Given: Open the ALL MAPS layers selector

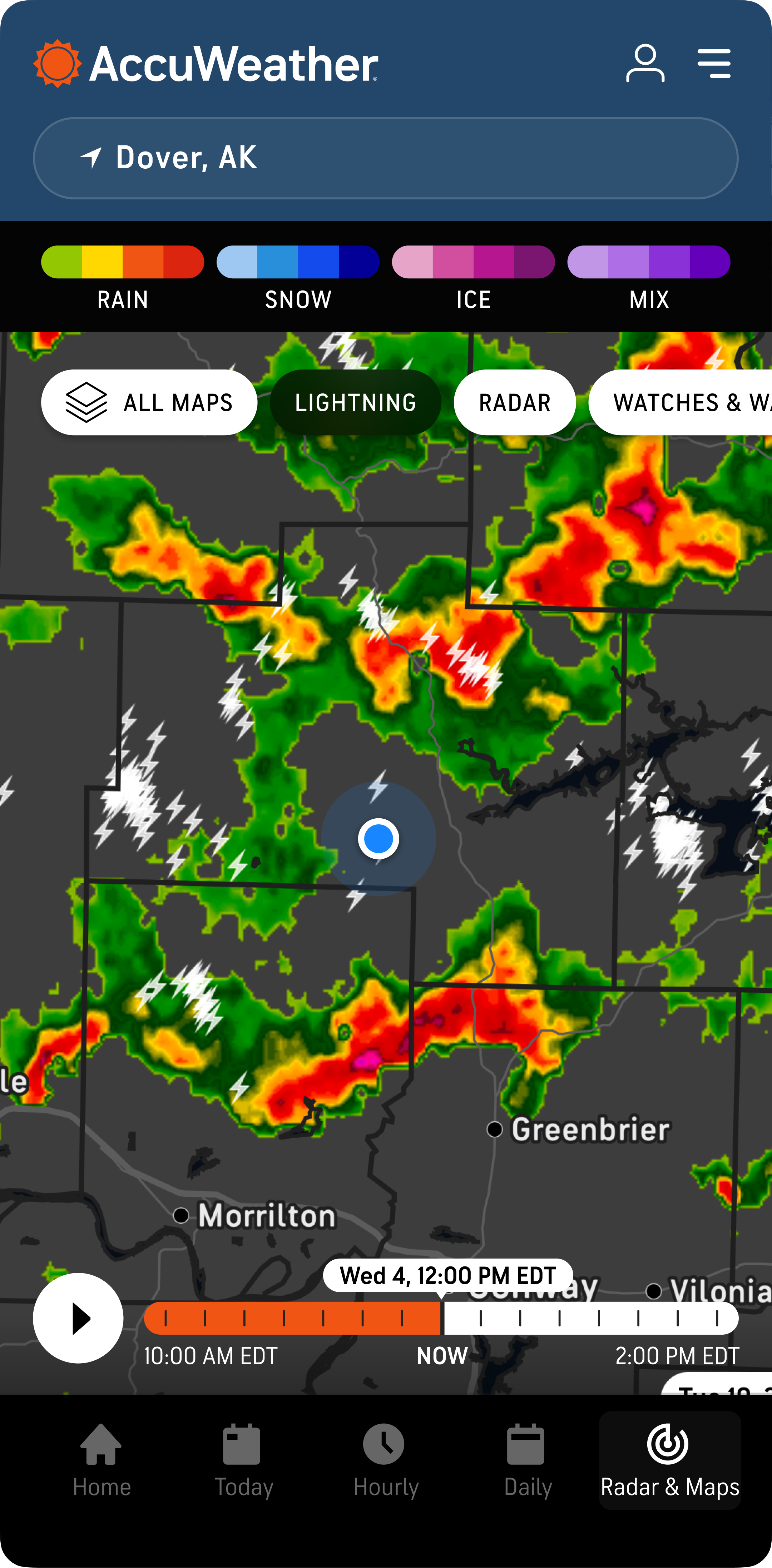Looking at the screenshot, I should 149,402.
